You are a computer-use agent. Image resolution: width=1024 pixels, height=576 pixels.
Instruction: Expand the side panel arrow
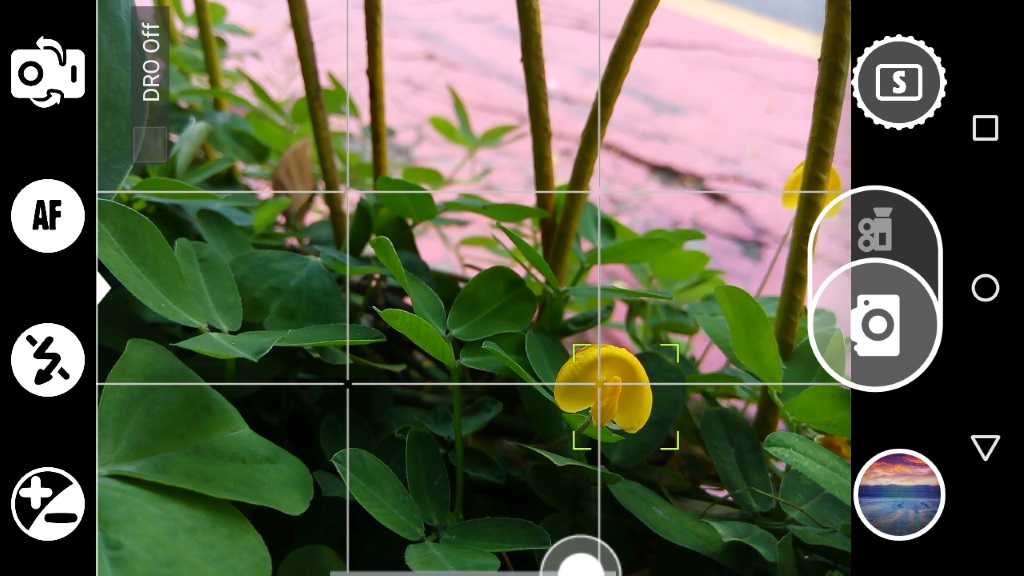103,289
